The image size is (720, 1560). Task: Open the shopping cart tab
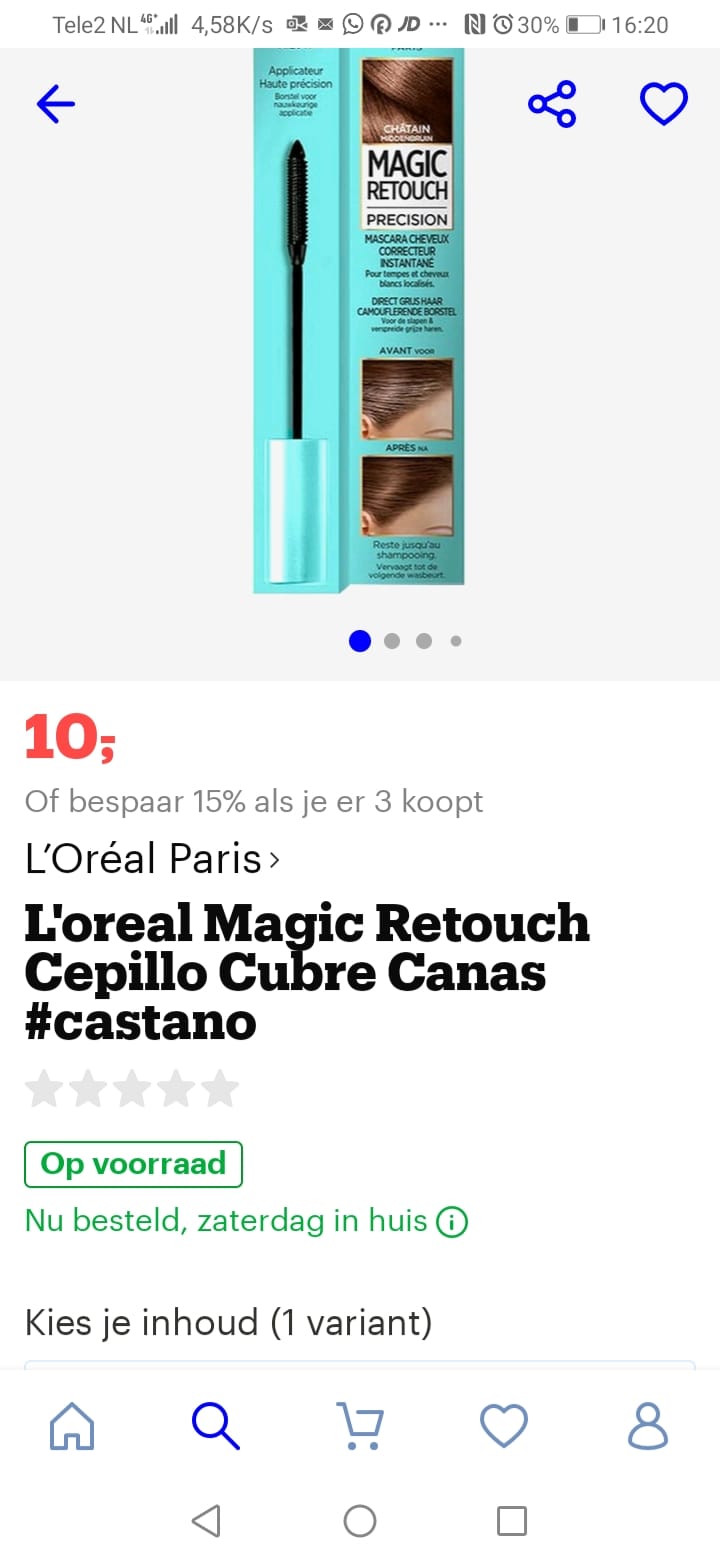click(359, 1425)
